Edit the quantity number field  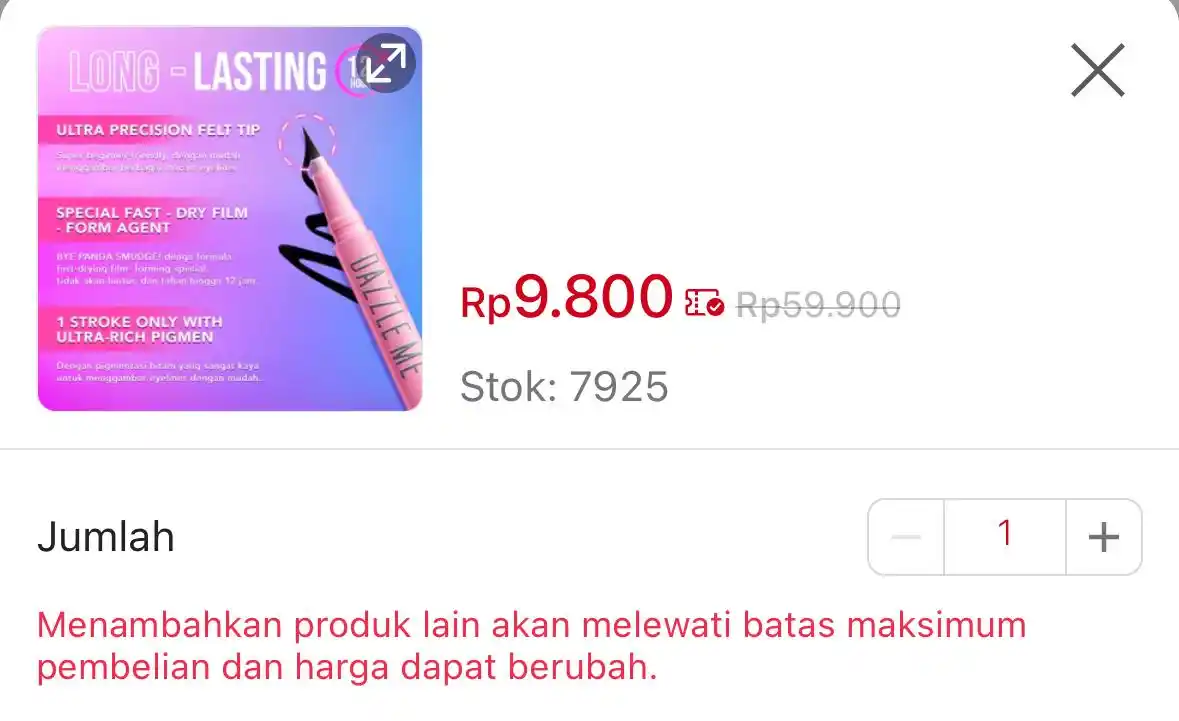tap(1004, 537)
